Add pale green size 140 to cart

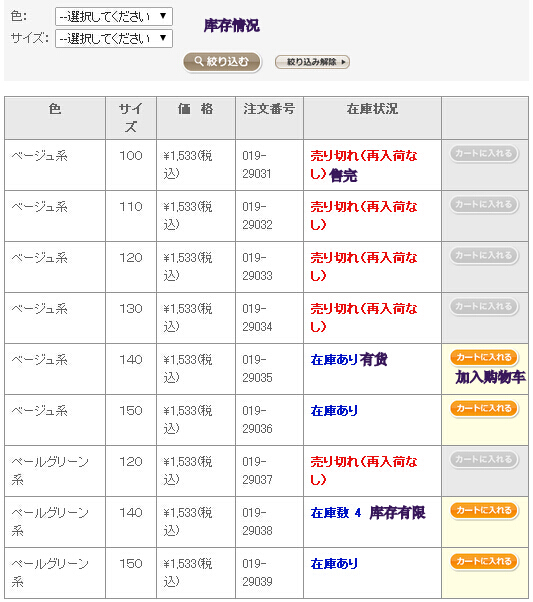484,511
